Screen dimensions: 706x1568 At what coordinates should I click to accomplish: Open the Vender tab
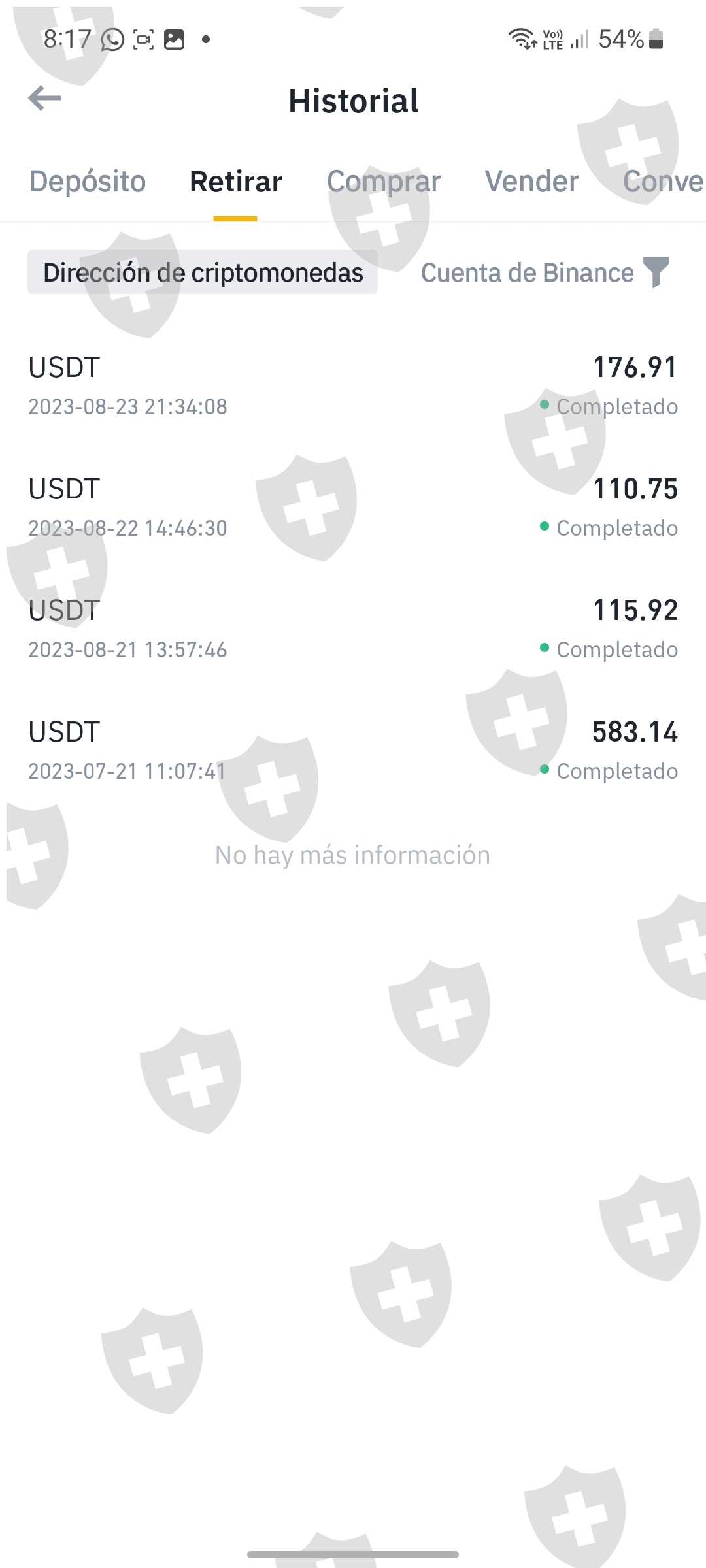click(x=531, y=182)
